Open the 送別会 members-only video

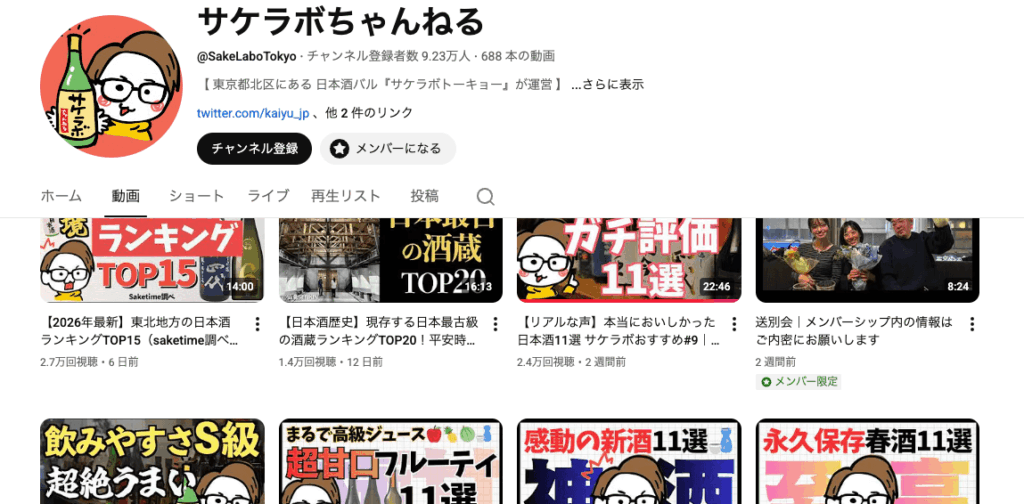[867, 260]
